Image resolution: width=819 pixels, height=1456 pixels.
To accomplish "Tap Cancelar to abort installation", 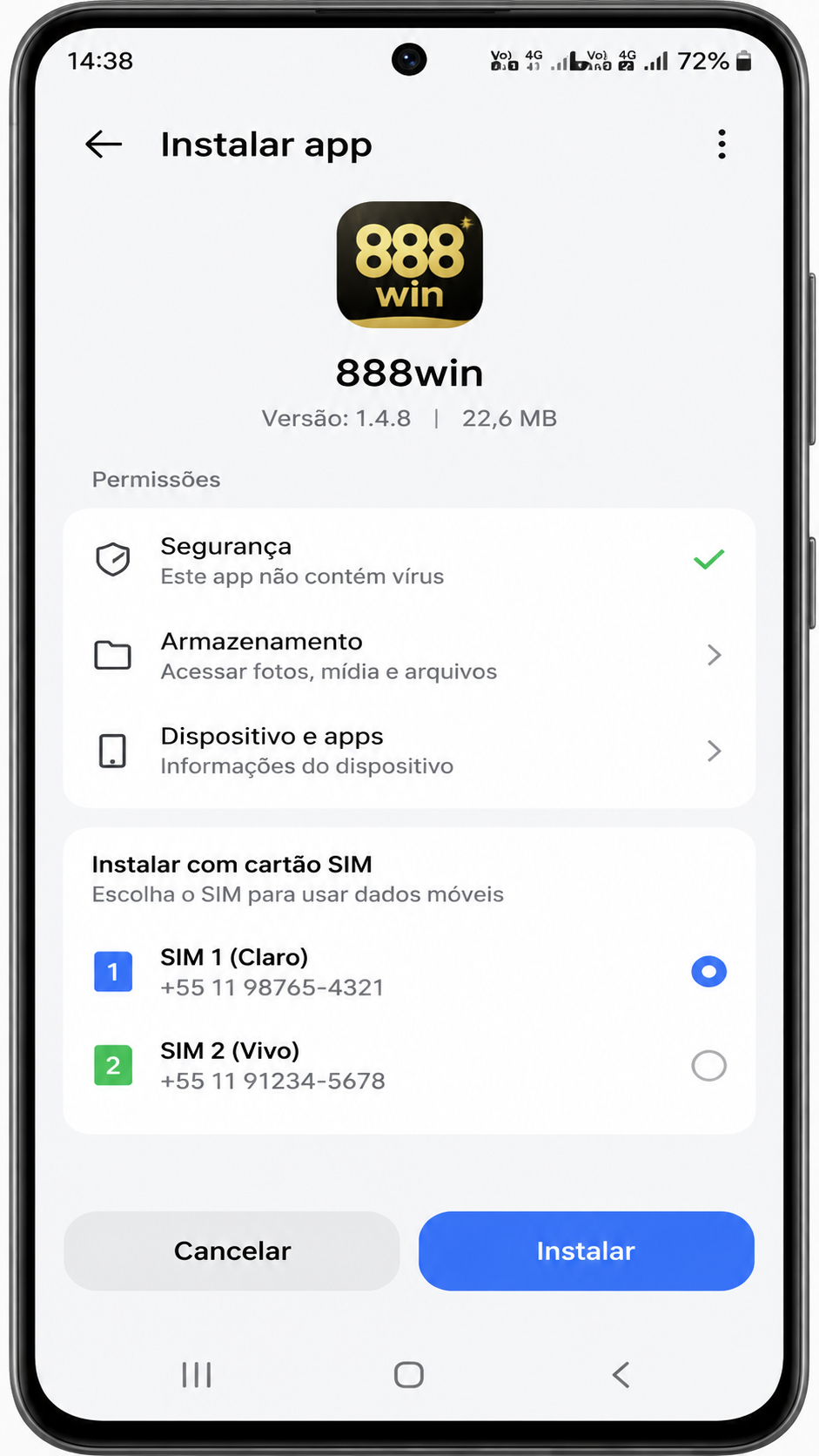I will tap(232, 1250).
